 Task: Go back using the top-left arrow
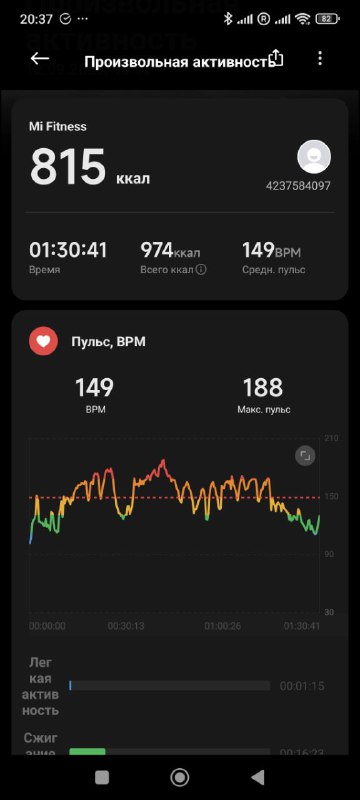pos(39,59)
